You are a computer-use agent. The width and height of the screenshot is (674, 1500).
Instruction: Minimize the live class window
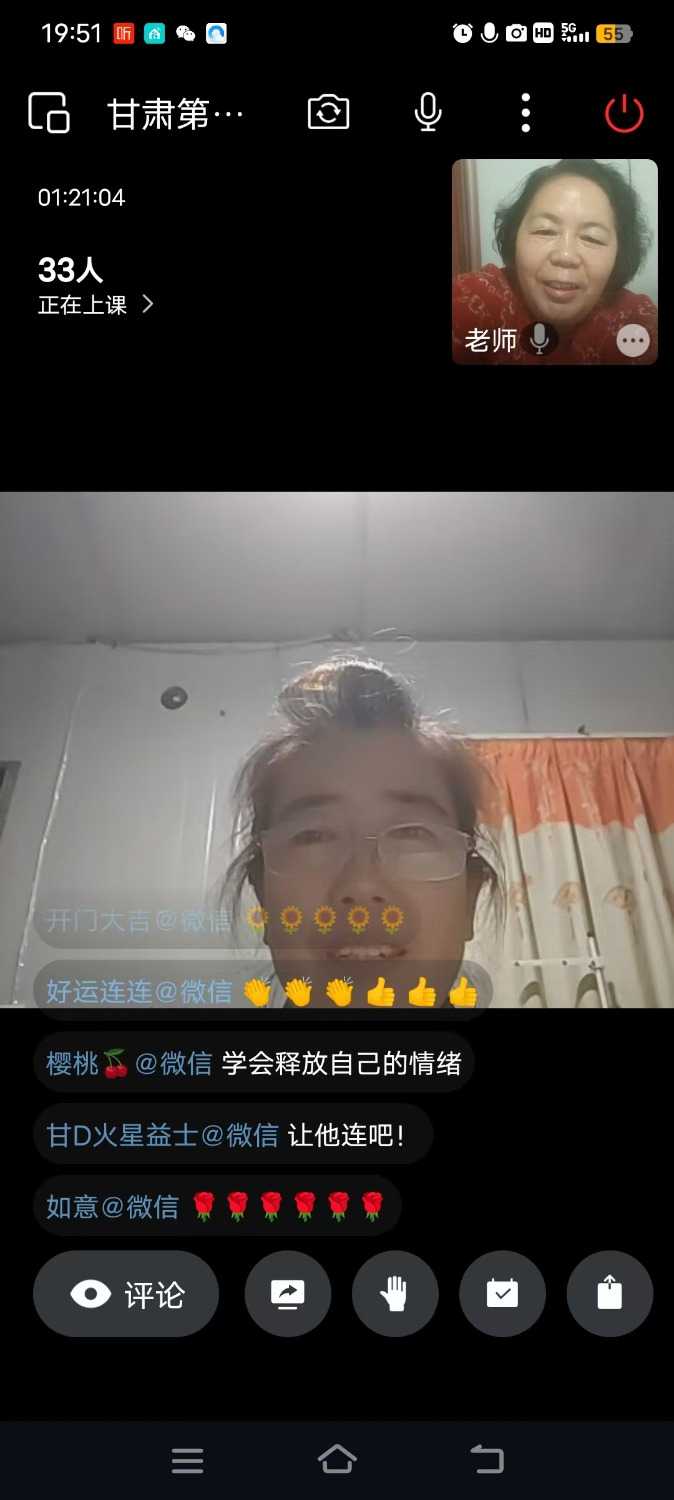48,113
